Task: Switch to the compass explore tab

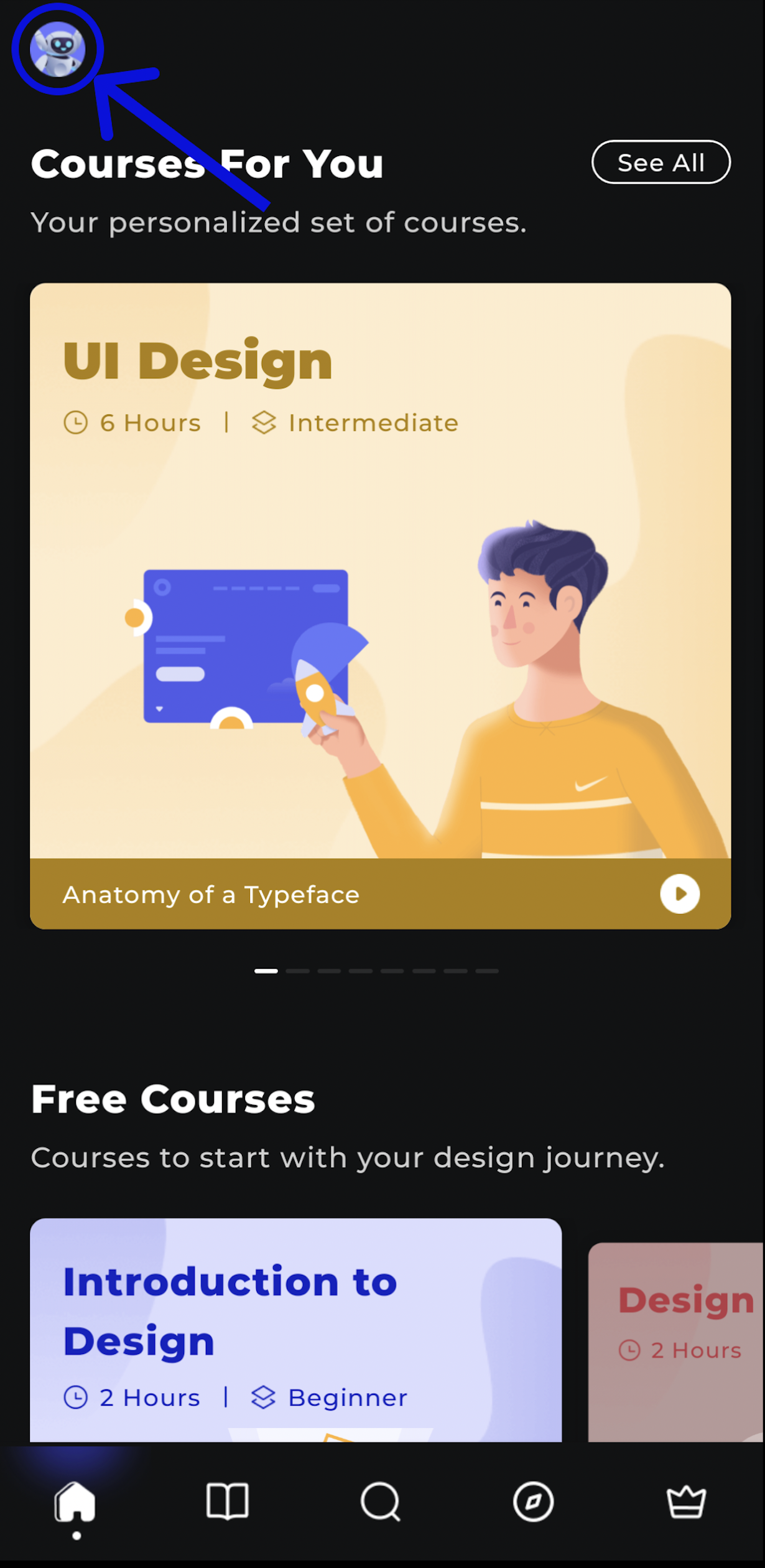Action: coord(533,1501)
